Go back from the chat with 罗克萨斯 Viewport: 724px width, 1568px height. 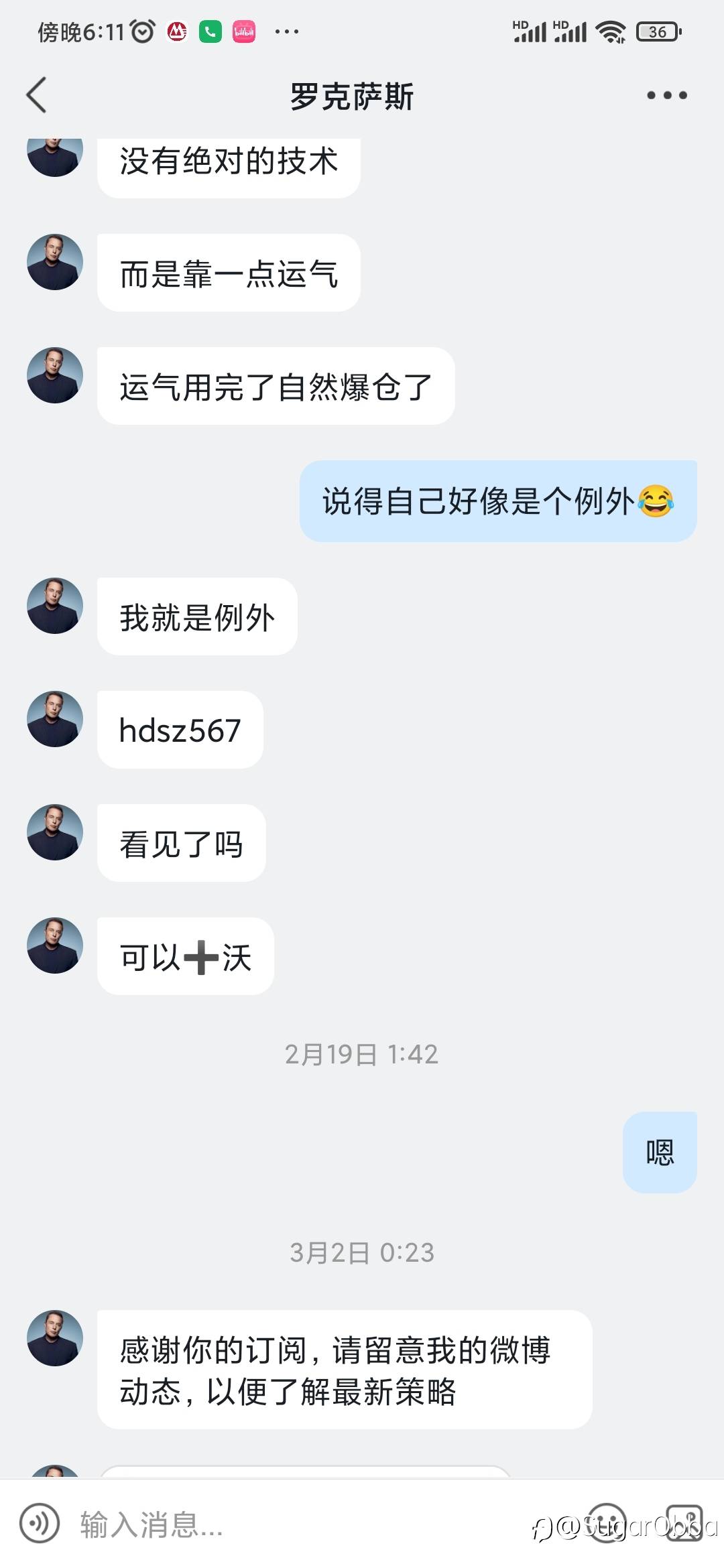point(37,95)
